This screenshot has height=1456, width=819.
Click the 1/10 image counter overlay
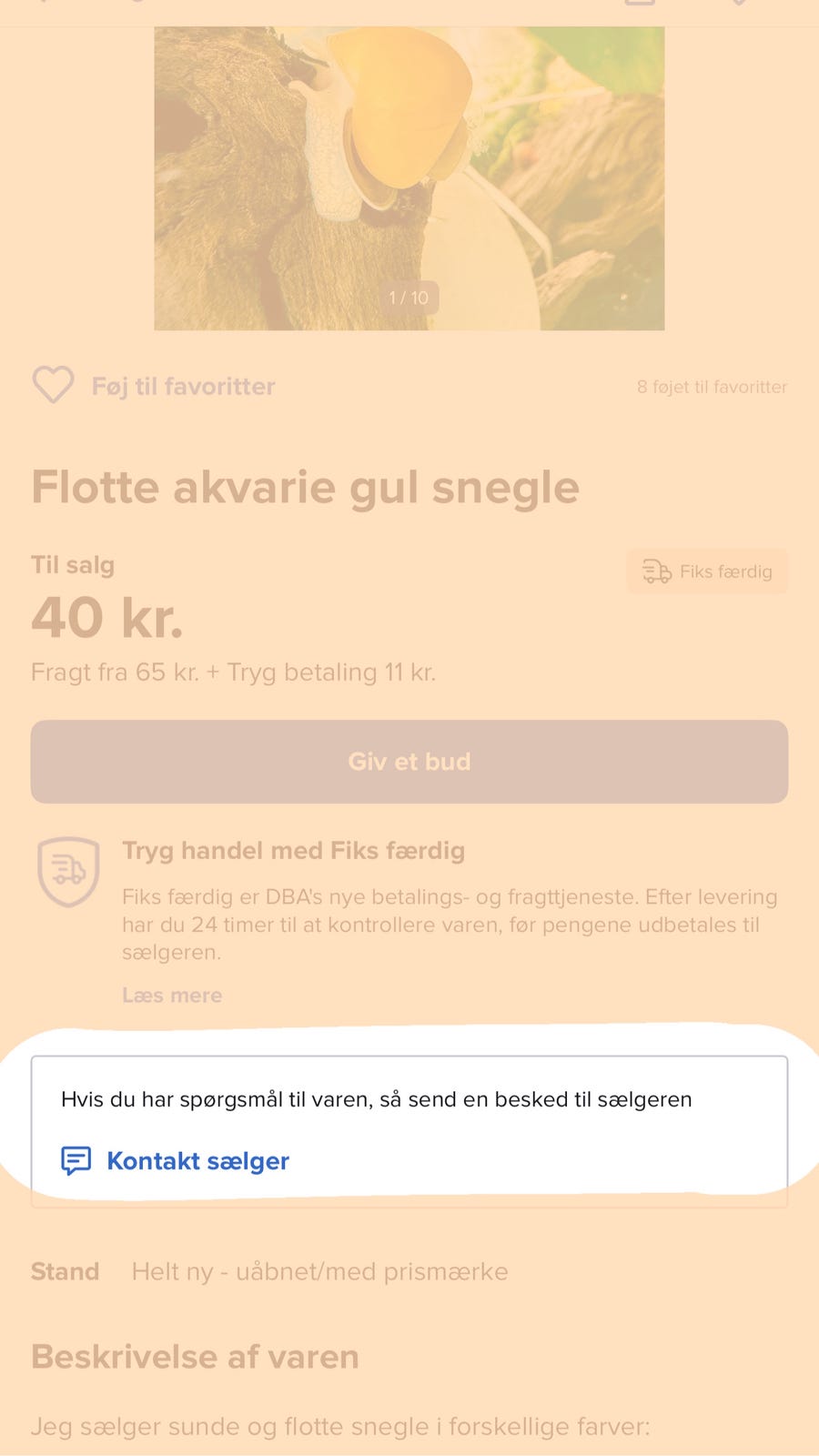[407, 297]
